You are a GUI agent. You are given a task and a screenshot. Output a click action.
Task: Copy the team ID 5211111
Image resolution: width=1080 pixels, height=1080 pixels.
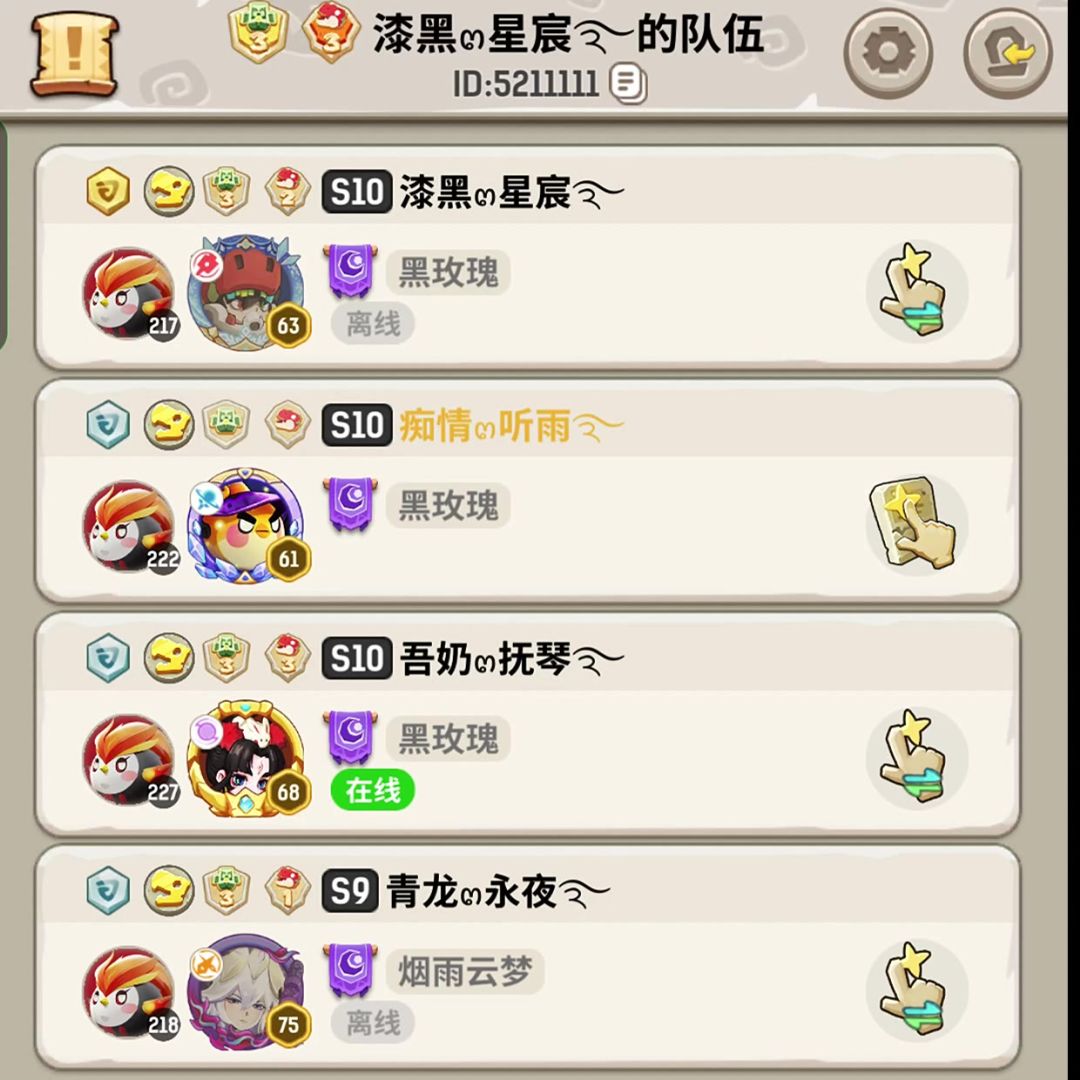coord(628,84)
